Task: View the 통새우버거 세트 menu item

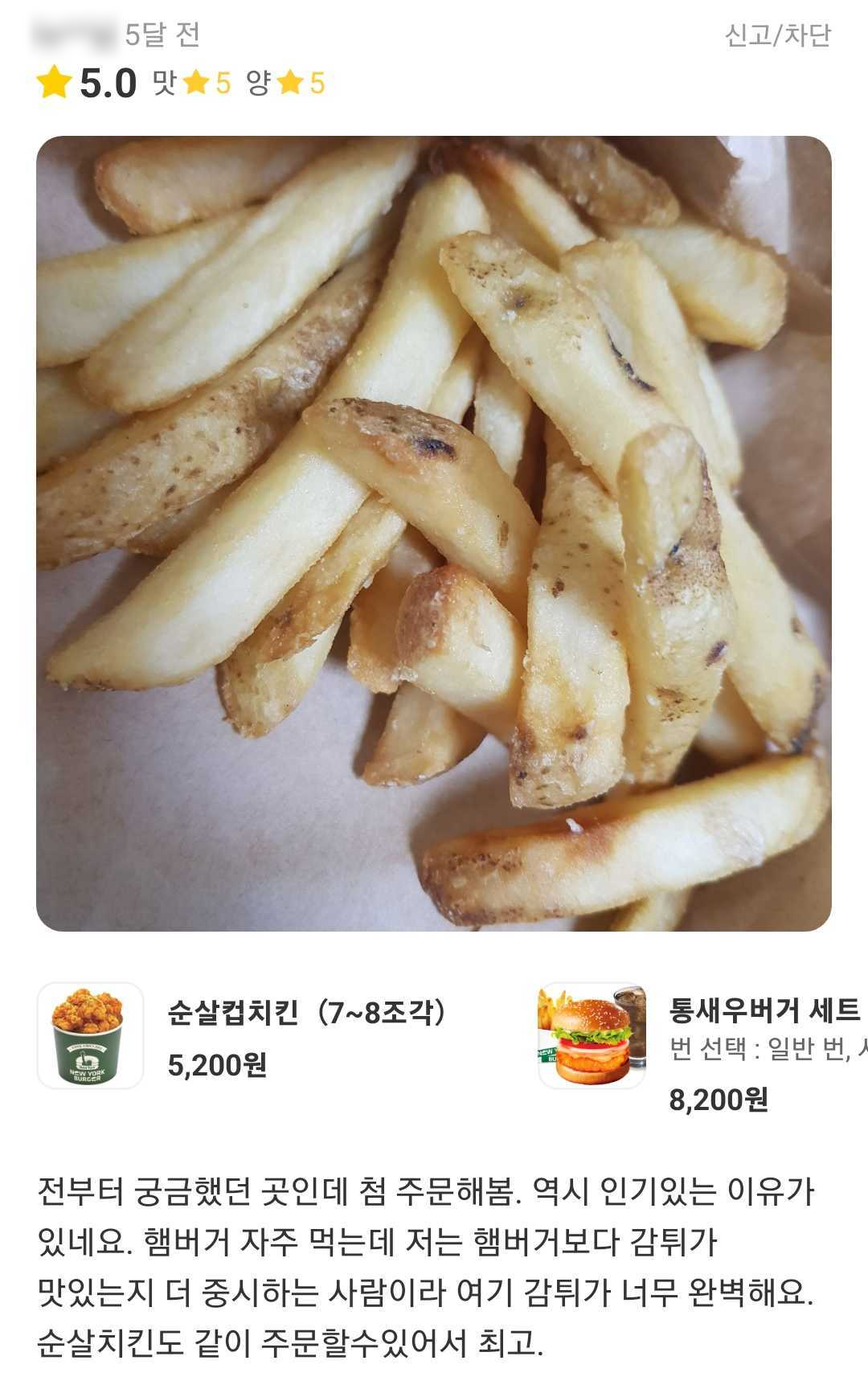Action: click(764, 1010)
